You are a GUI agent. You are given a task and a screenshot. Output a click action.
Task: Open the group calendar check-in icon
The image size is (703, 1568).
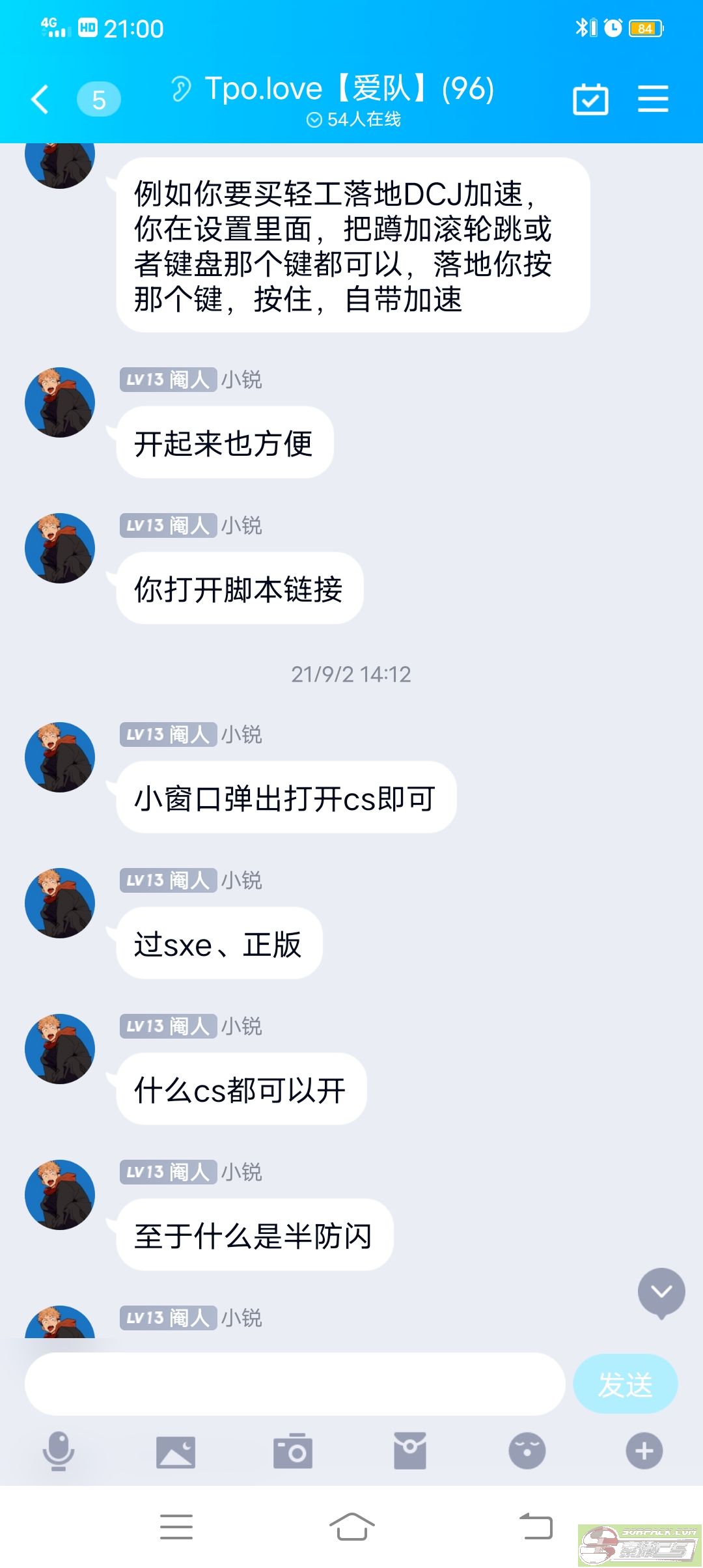point(590,100)
